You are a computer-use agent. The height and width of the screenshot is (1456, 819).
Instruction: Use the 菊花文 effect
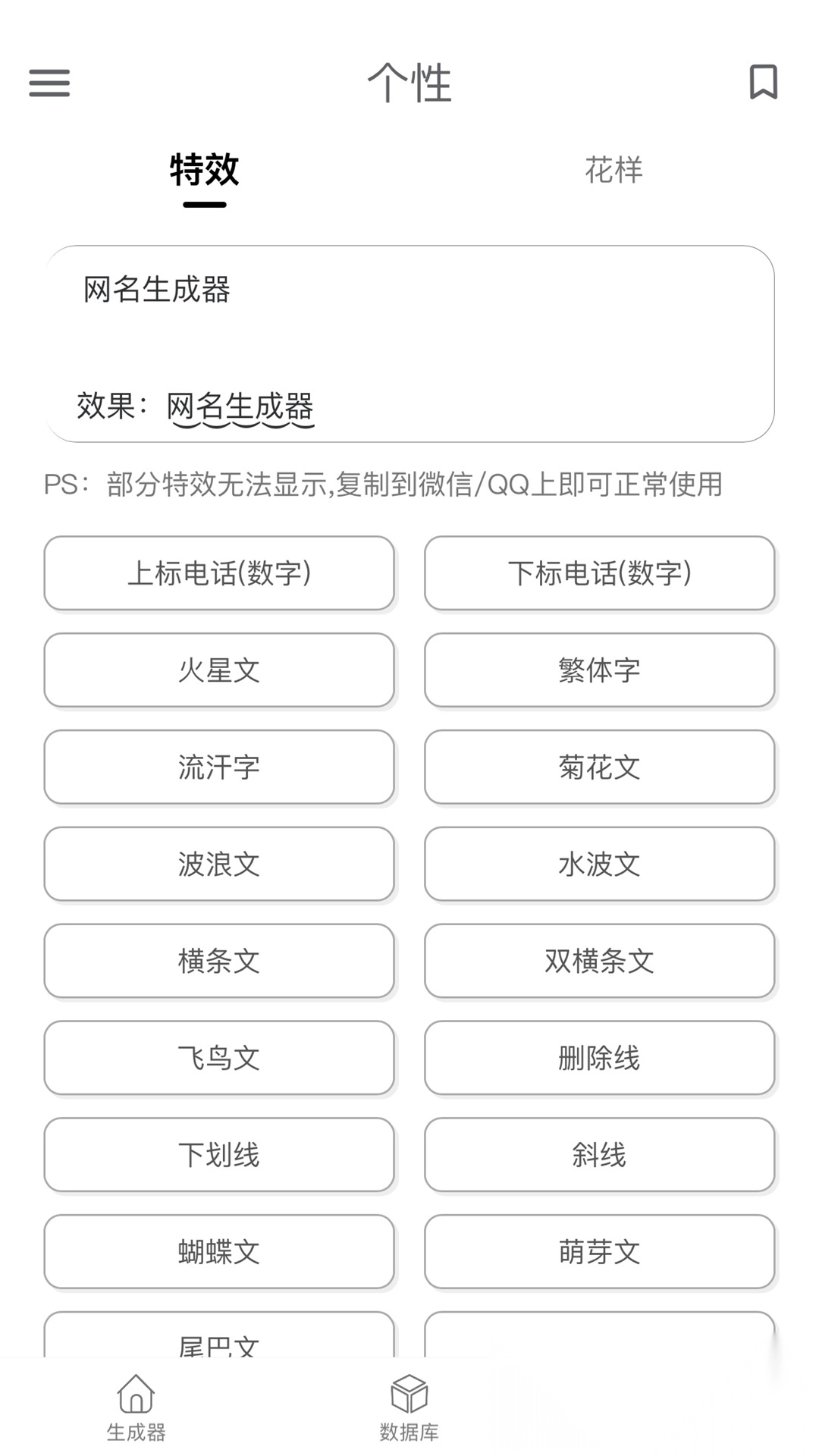(599, 767)
